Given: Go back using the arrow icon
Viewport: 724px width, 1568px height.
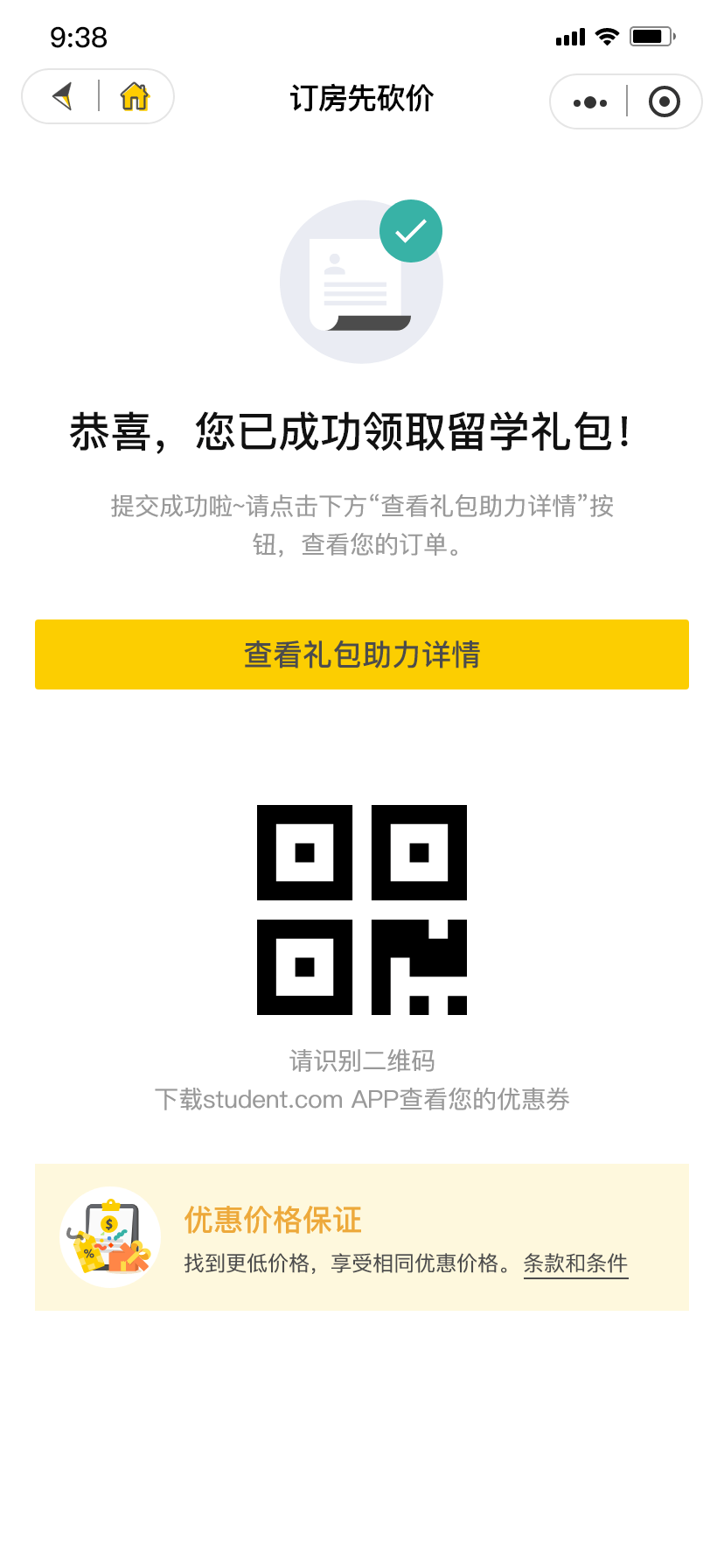Looking at the screenshot, I should coord(62,96).
